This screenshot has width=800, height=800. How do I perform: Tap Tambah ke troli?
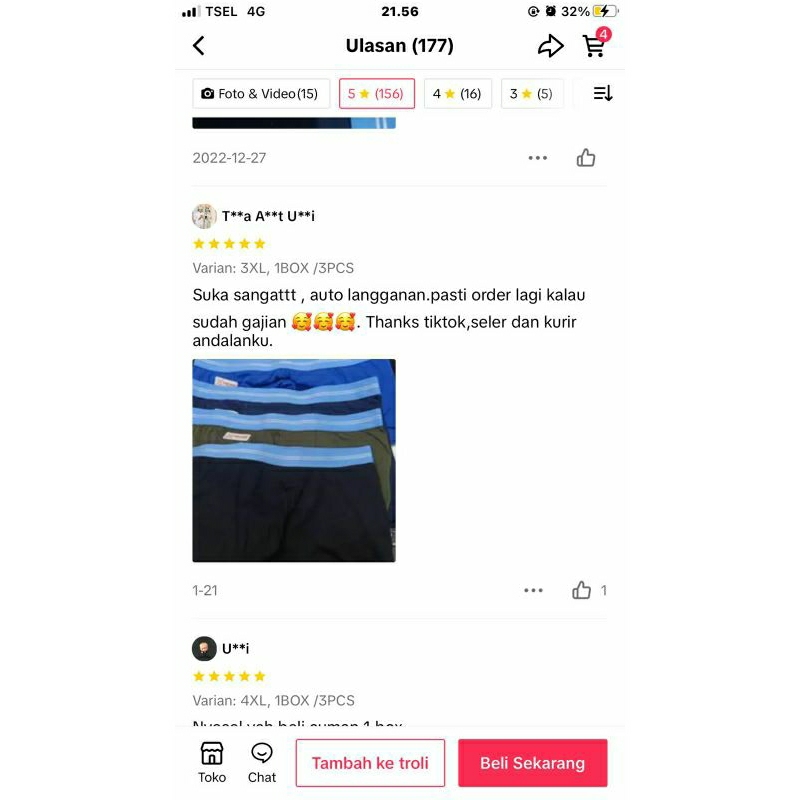pyautogui.click(x=370, y=763)
